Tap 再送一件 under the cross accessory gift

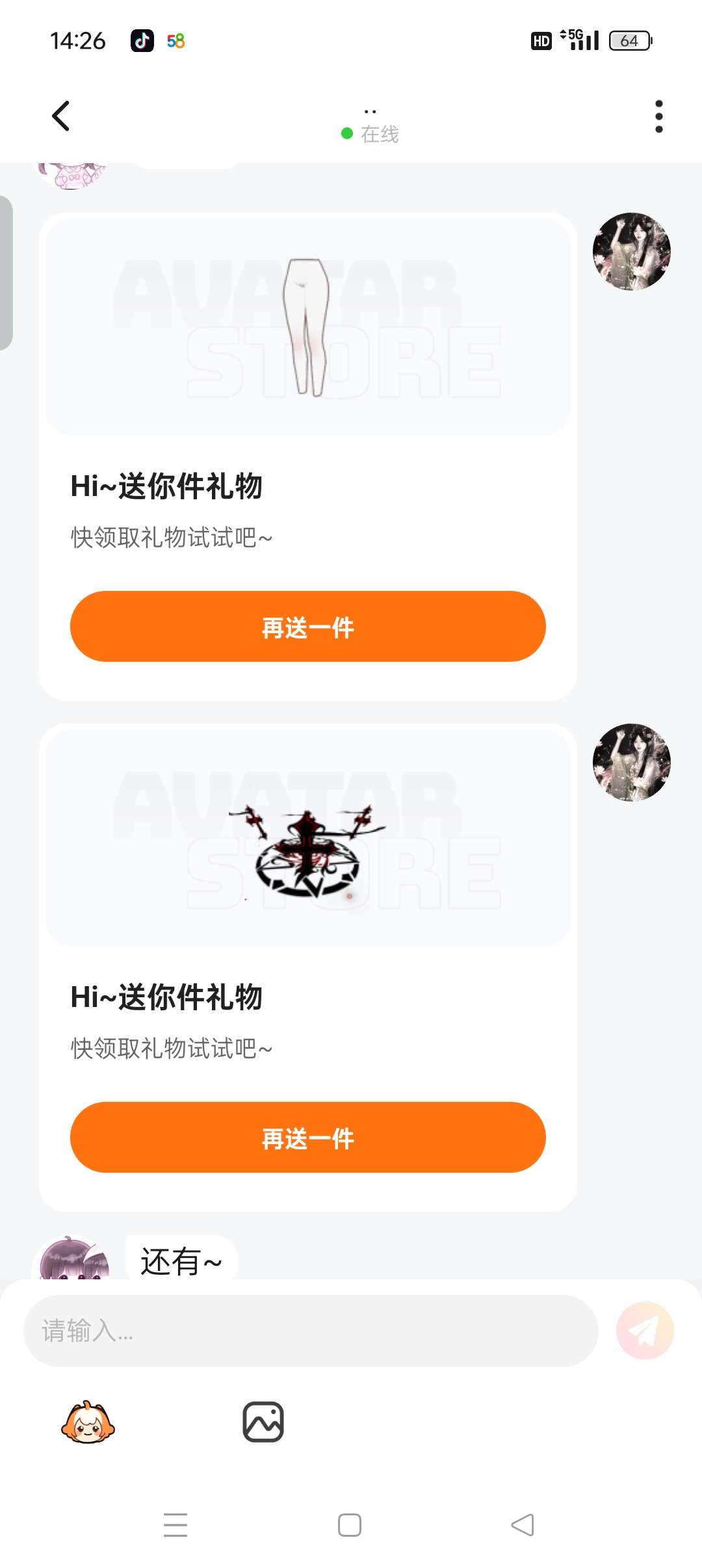(307, 1138)
